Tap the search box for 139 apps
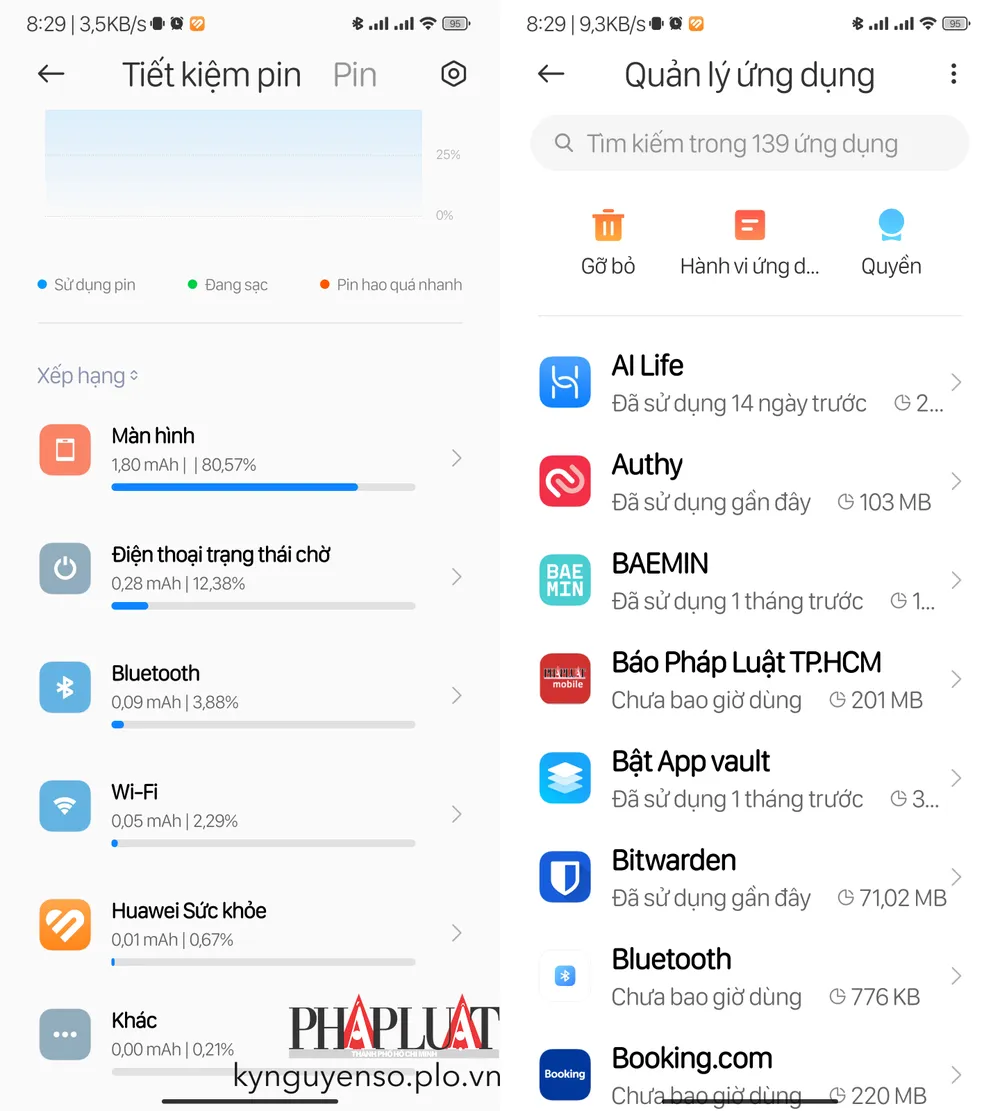The height and width of the screenshot is (1111, 1000). (x=750, y=144)
